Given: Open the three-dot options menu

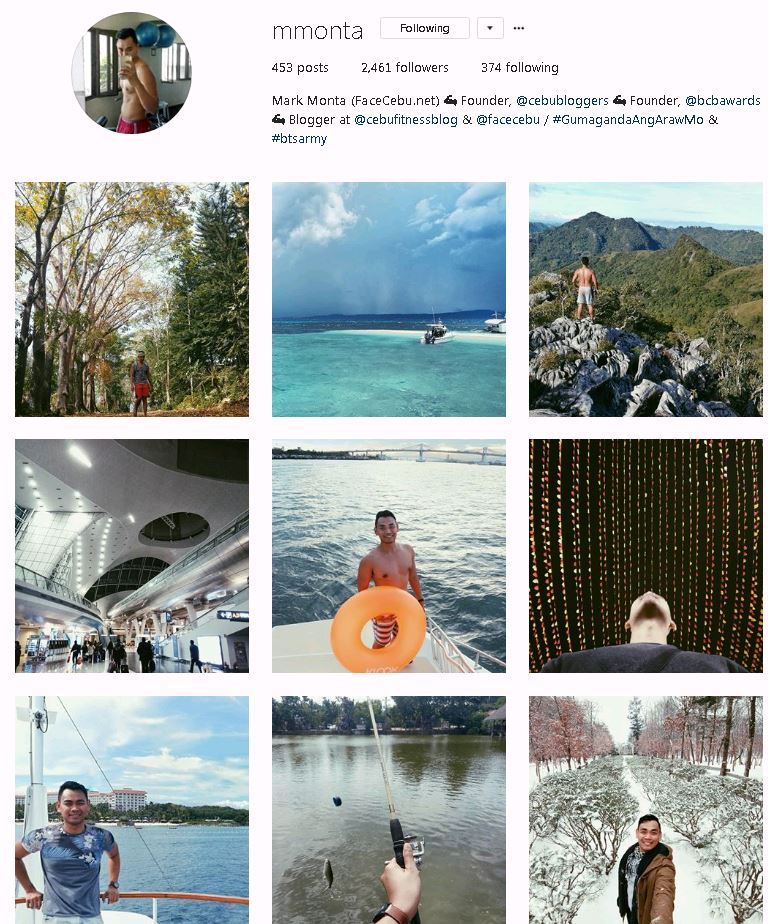Looking at the screenshot, I should 518,29.
